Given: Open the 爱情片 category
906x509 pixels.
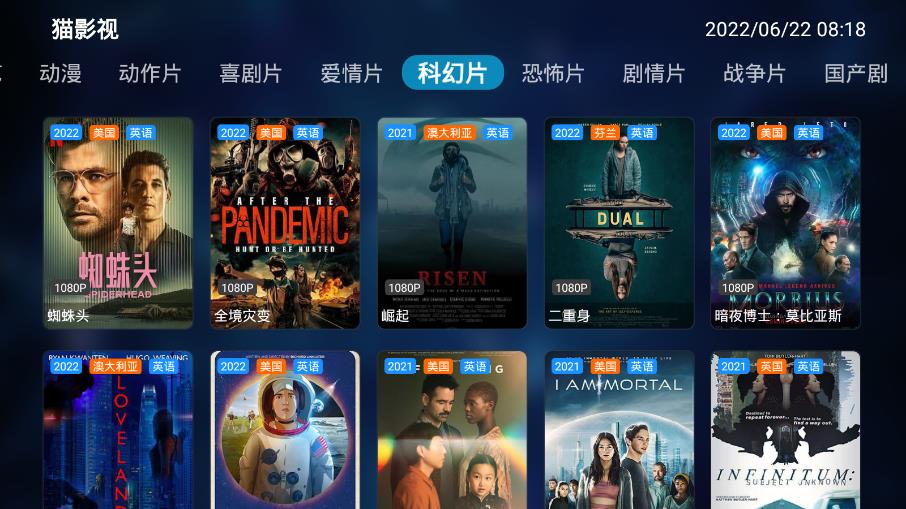Looking at the screenshot, I should tap(351, 73).
